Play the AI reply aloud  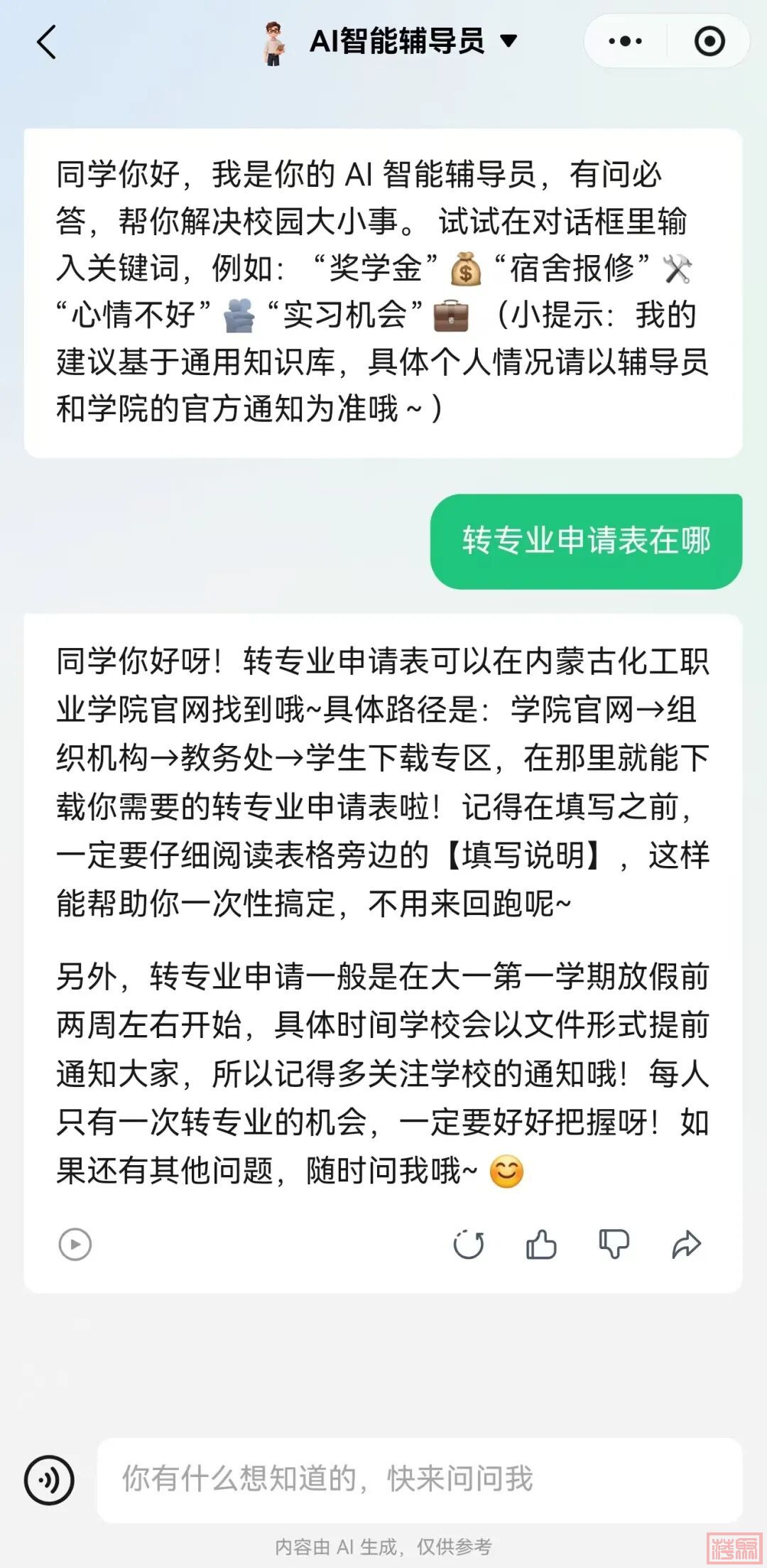coord(75,1245)
